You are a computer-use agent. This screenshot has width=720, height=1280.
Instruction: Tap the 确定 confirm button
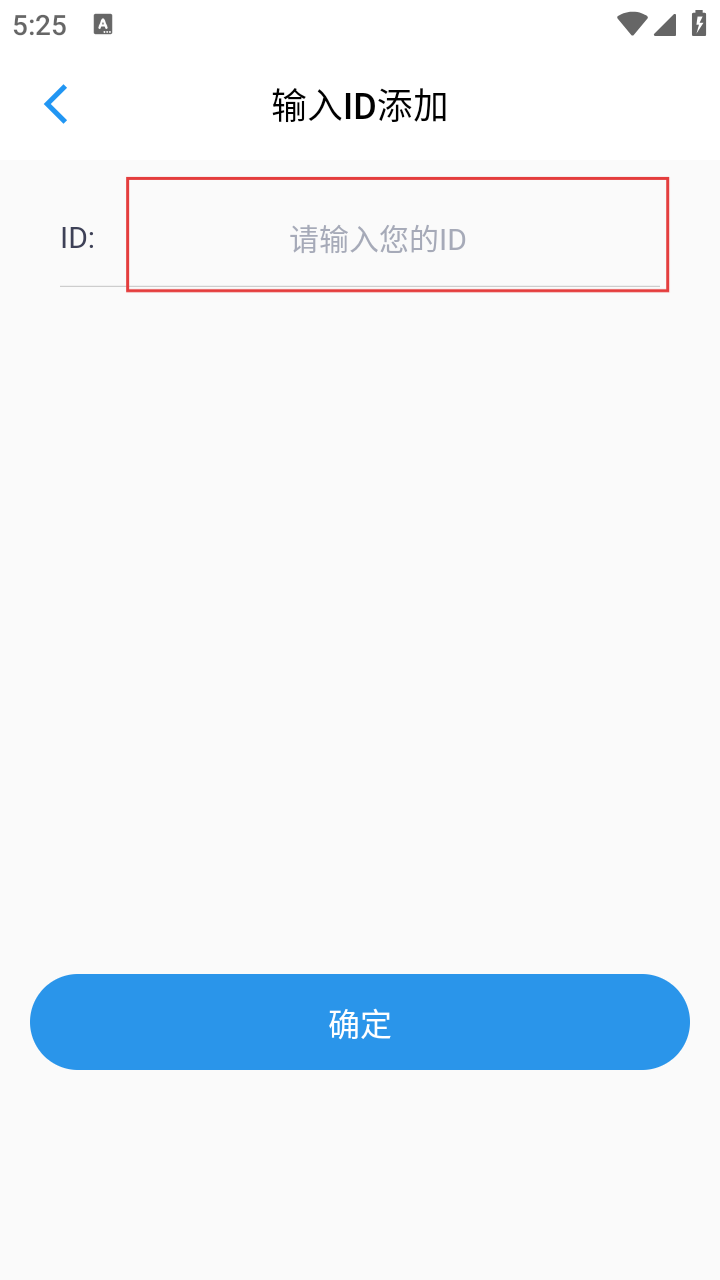(x=360, y=1022)
